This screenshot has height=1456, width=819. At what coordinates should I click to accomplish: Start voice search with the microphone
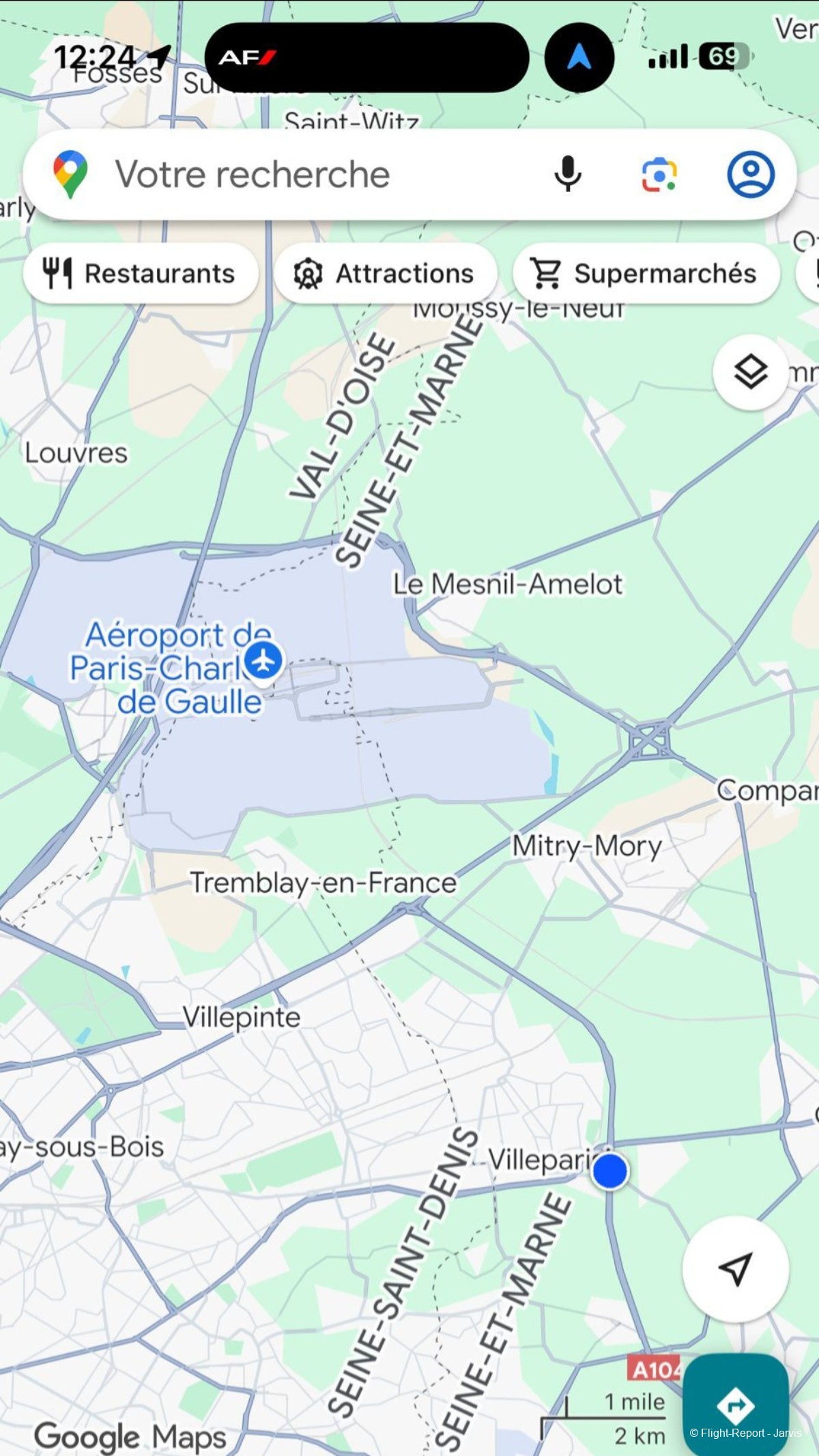(x=567, y=174)
